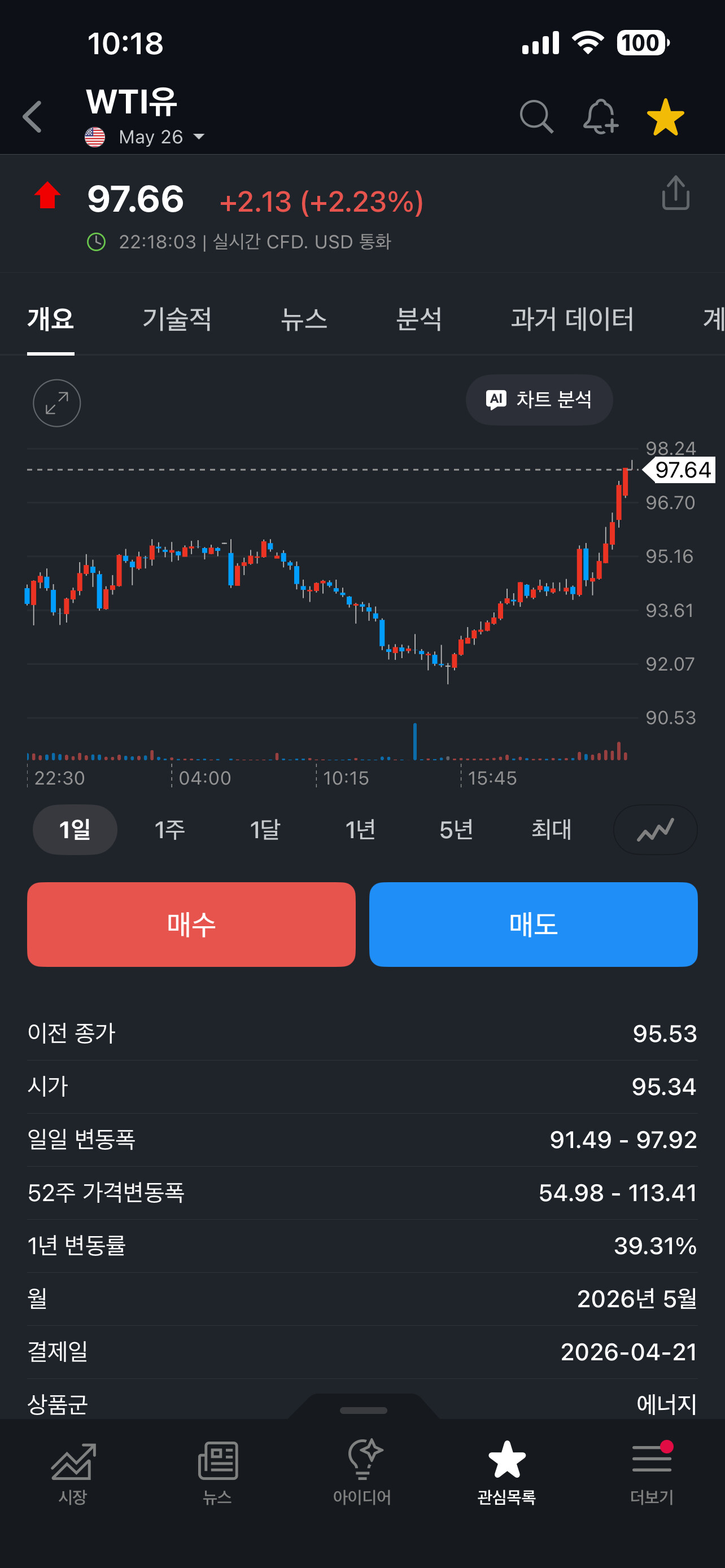Go back to the previous screen
Screen dimensions: 725x1568
[33, 116]
